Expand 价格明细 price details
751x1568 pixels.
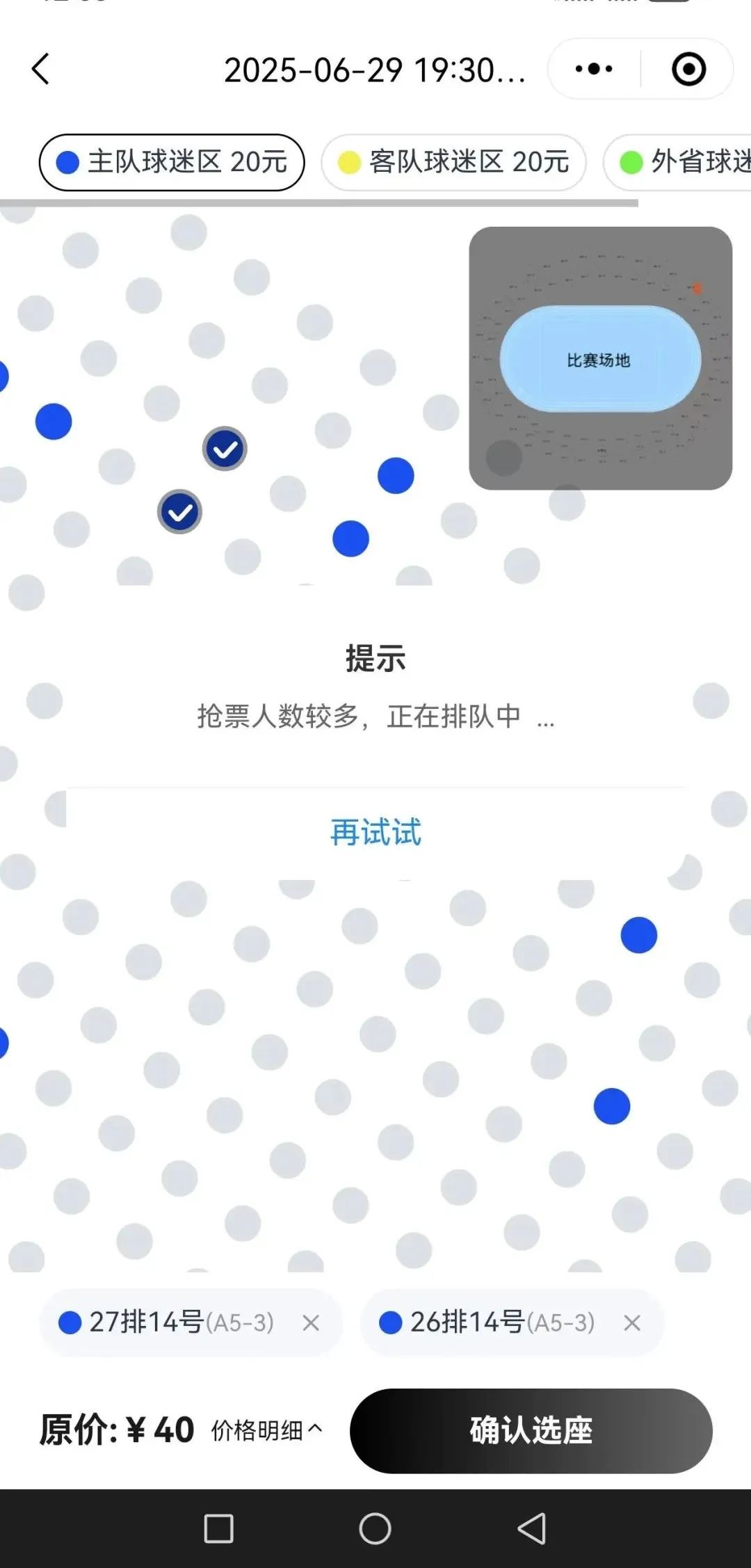tap(266, 1430)
